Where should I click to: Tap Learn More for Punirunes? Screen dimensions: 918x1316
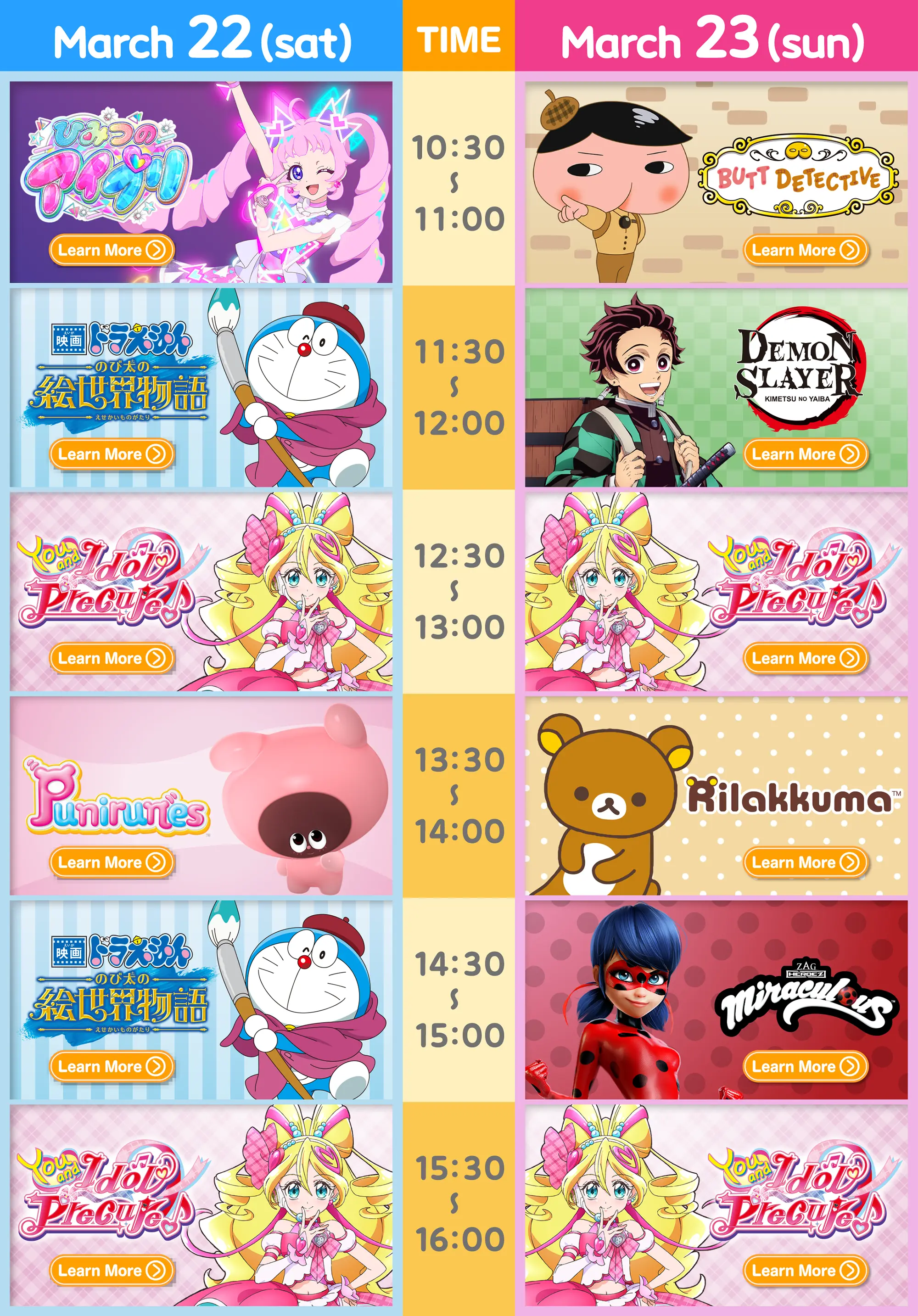click(112, 862)
